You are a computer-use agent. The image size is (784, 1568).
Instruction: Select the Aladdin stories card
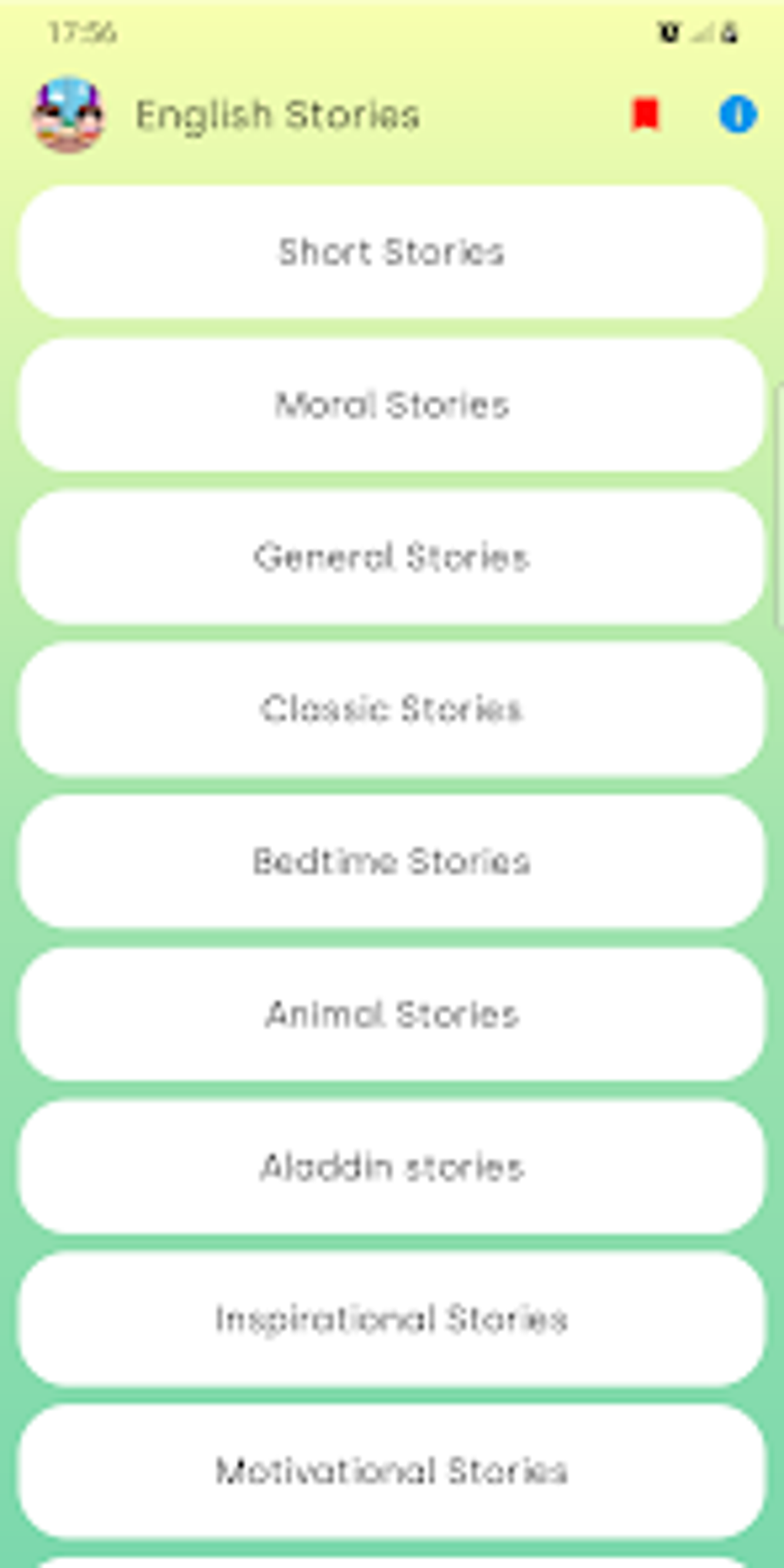(391, 1167)
